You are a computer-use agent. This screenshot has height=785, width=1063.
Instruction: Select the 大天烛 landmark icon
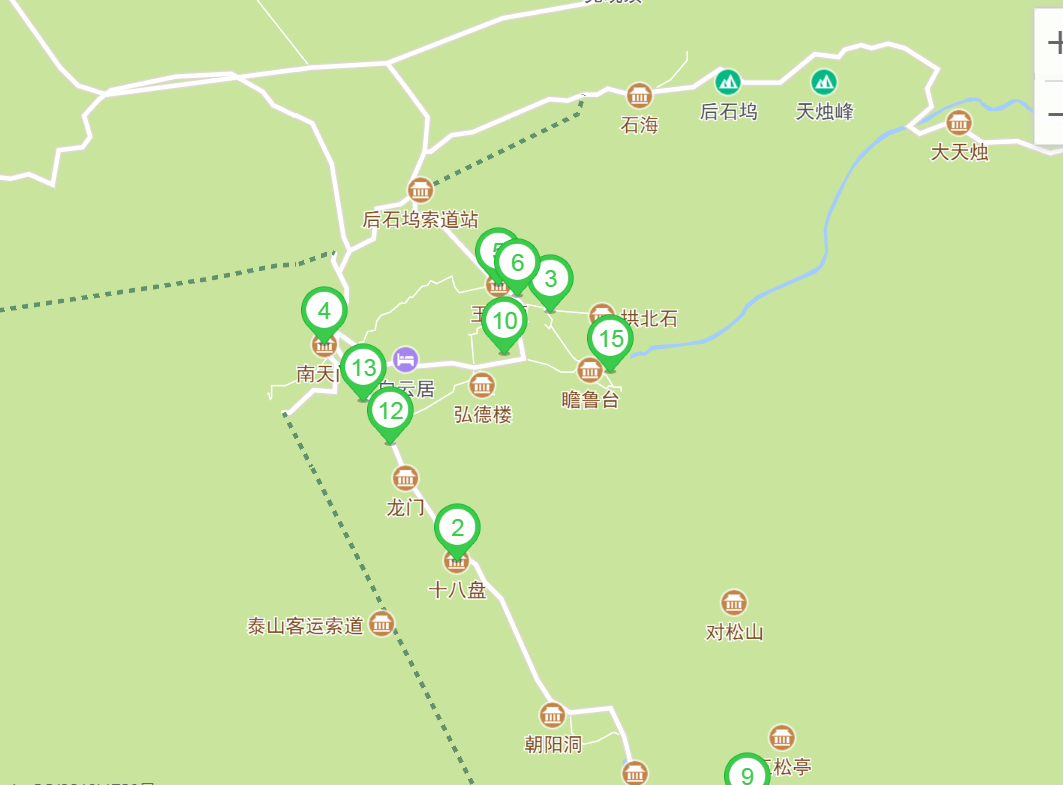(959, 123)
